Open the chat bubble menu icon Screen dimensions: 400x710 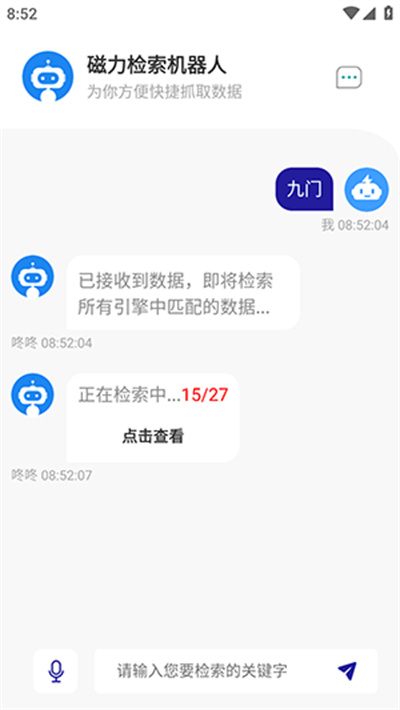349,77
